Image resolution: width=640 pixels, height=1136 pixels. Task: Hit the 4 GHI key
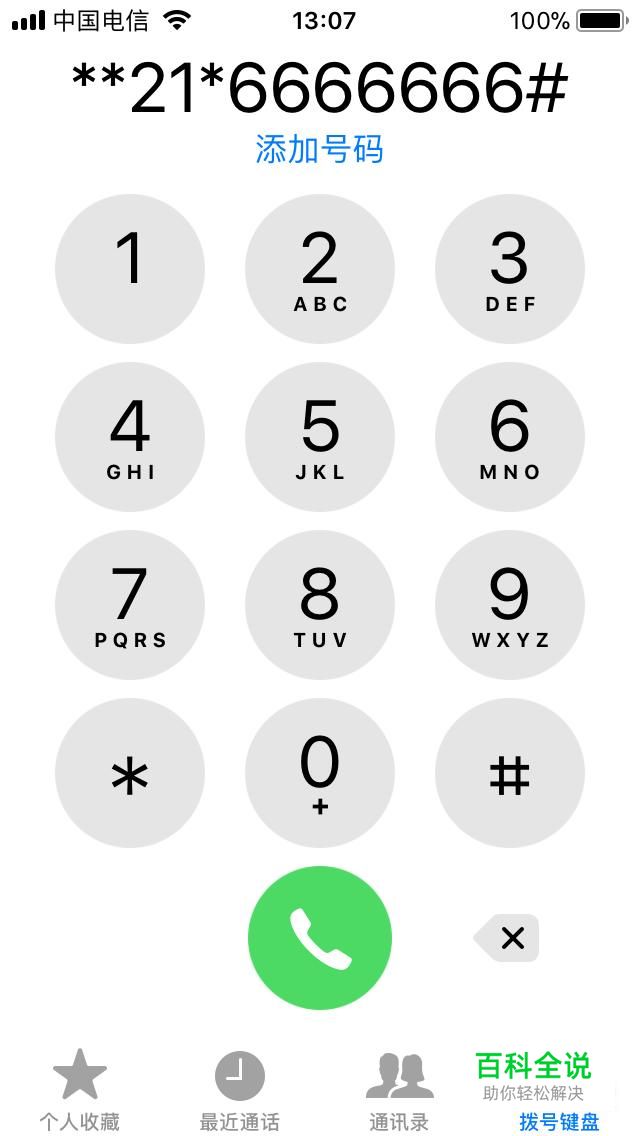(x=130, y=437)
